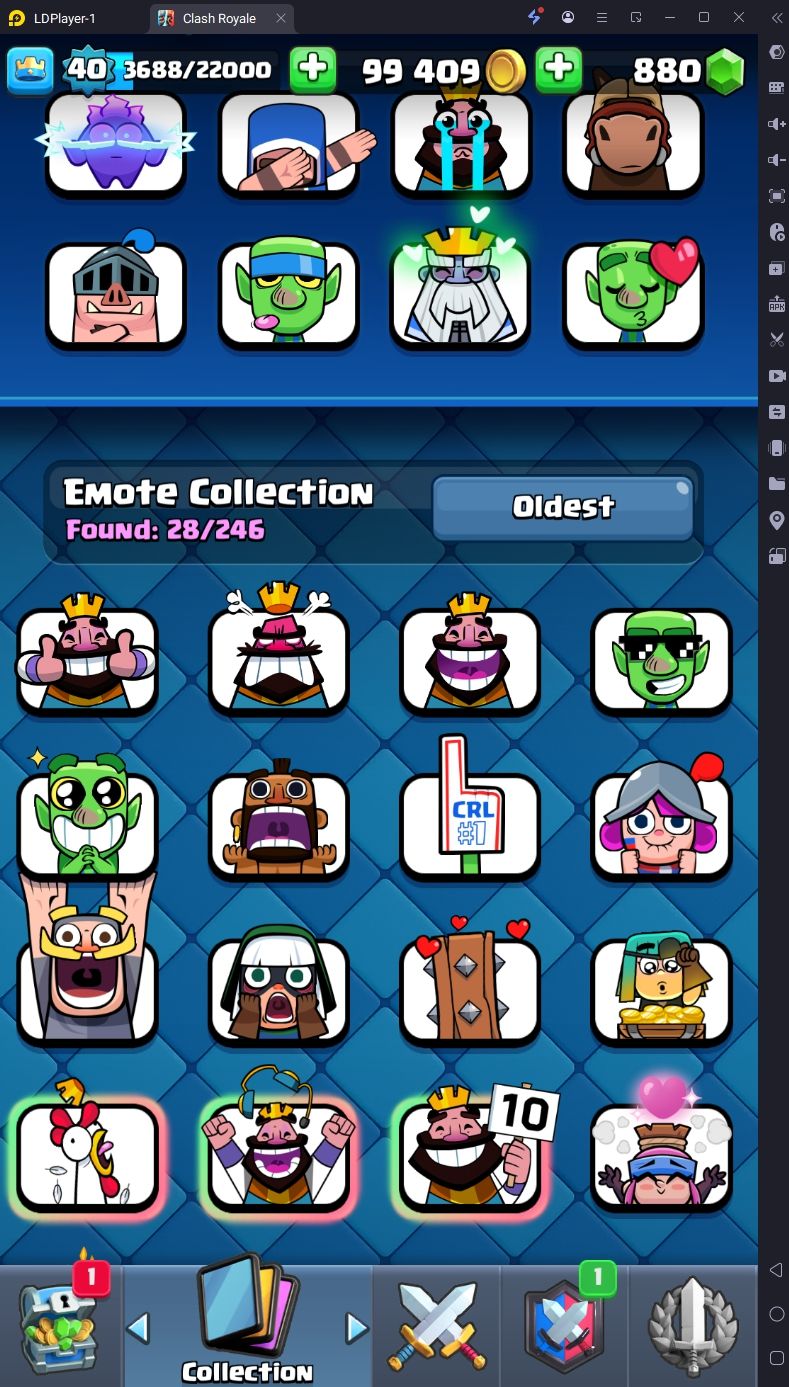Choose the chicken emote

pos(87,1155)
